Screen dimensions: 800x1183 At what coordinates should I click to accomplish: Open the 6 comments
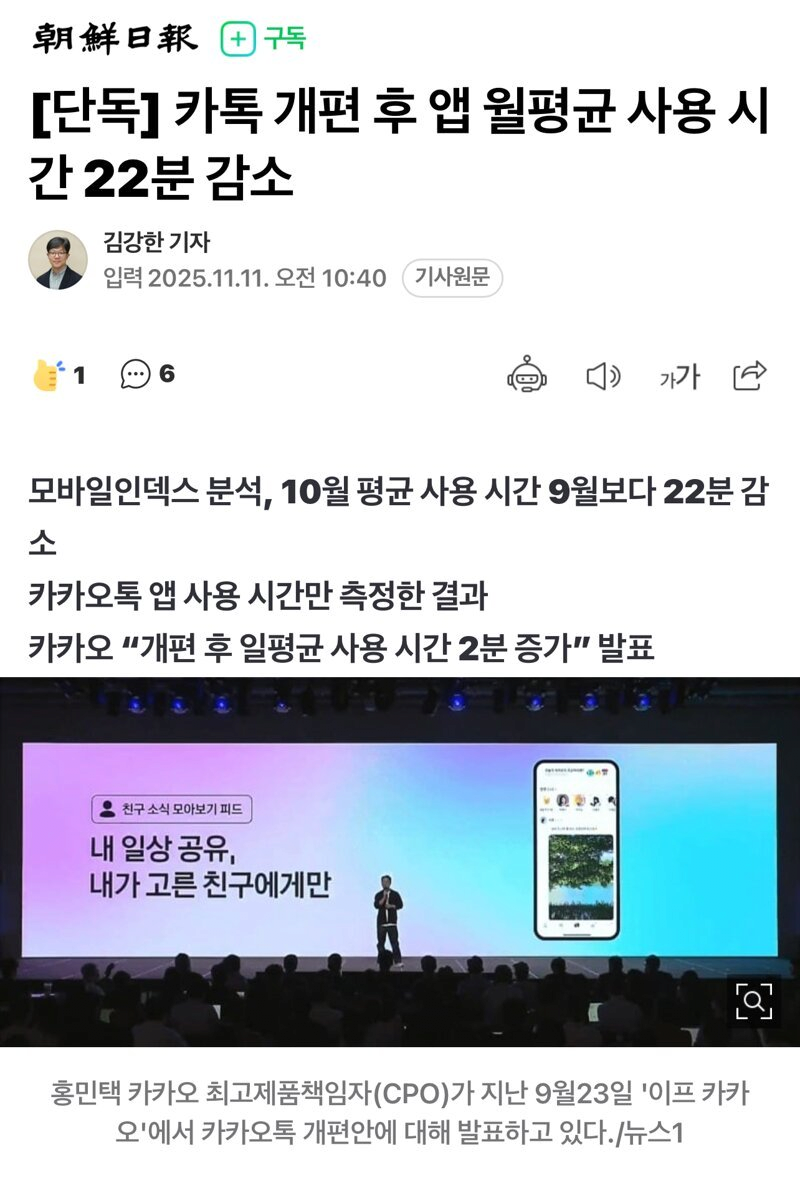click(147, 374)
